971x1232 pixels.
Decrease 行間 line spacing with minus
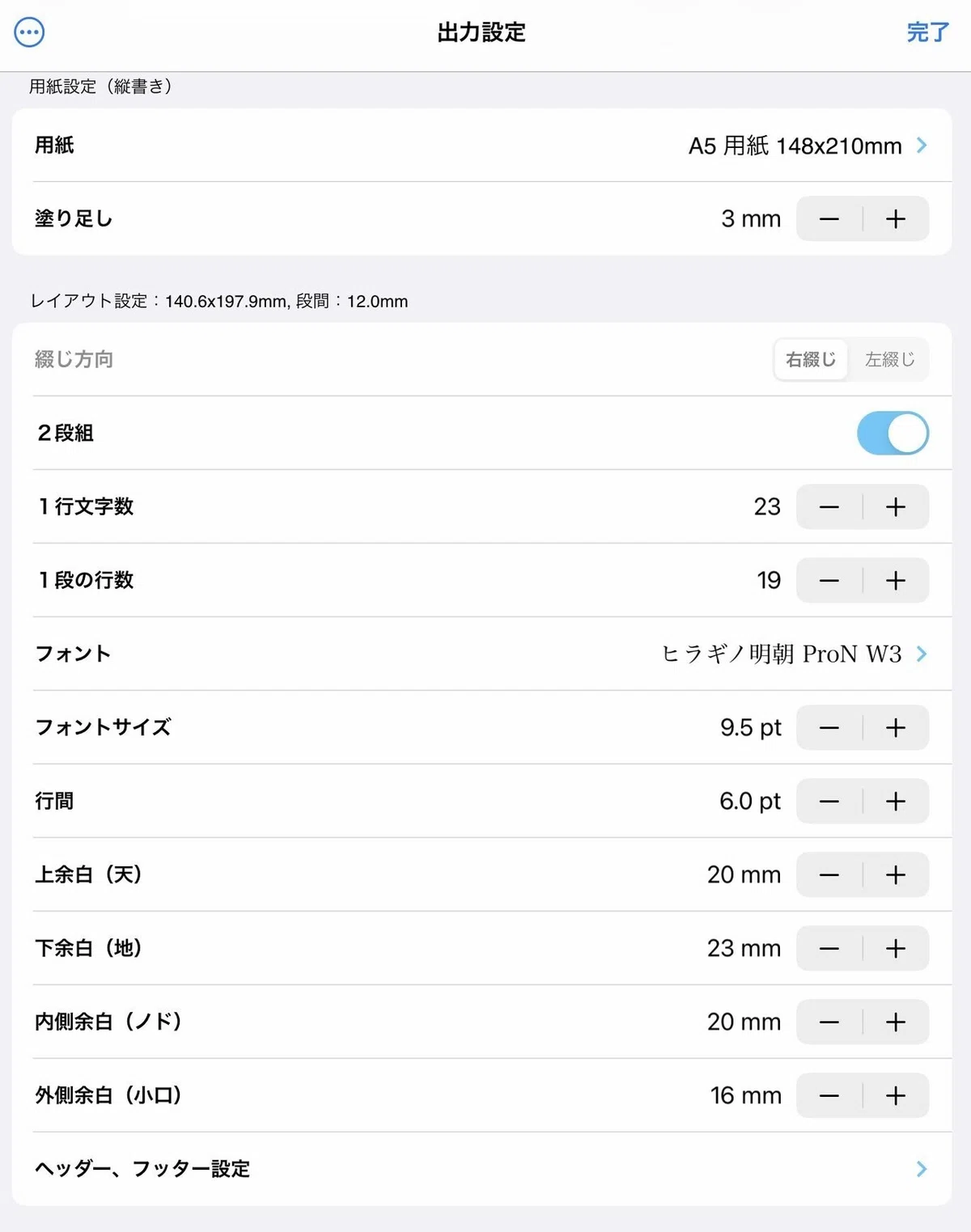click(x=829, y=802)
